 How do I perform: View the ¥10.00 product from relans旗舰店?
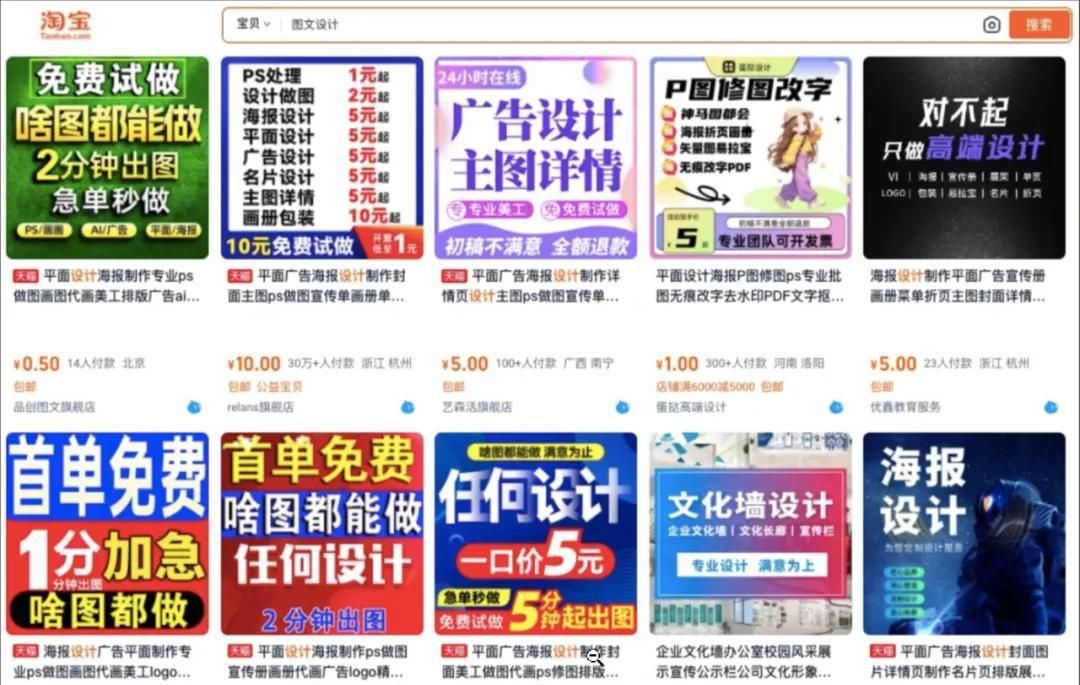point(321,158)
